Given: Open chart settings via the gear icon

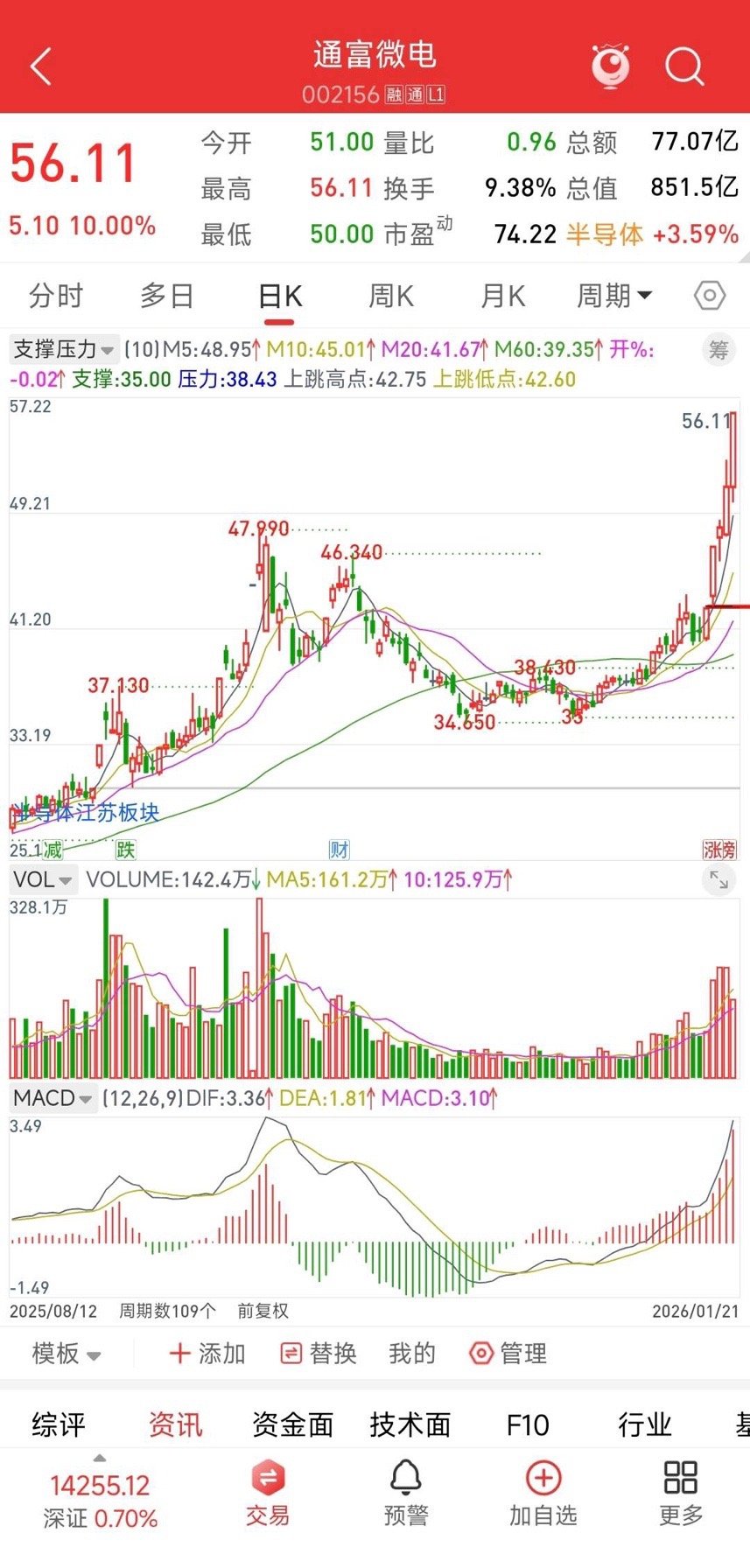Looking at the screenshot, I should click(x=709, y=297).
